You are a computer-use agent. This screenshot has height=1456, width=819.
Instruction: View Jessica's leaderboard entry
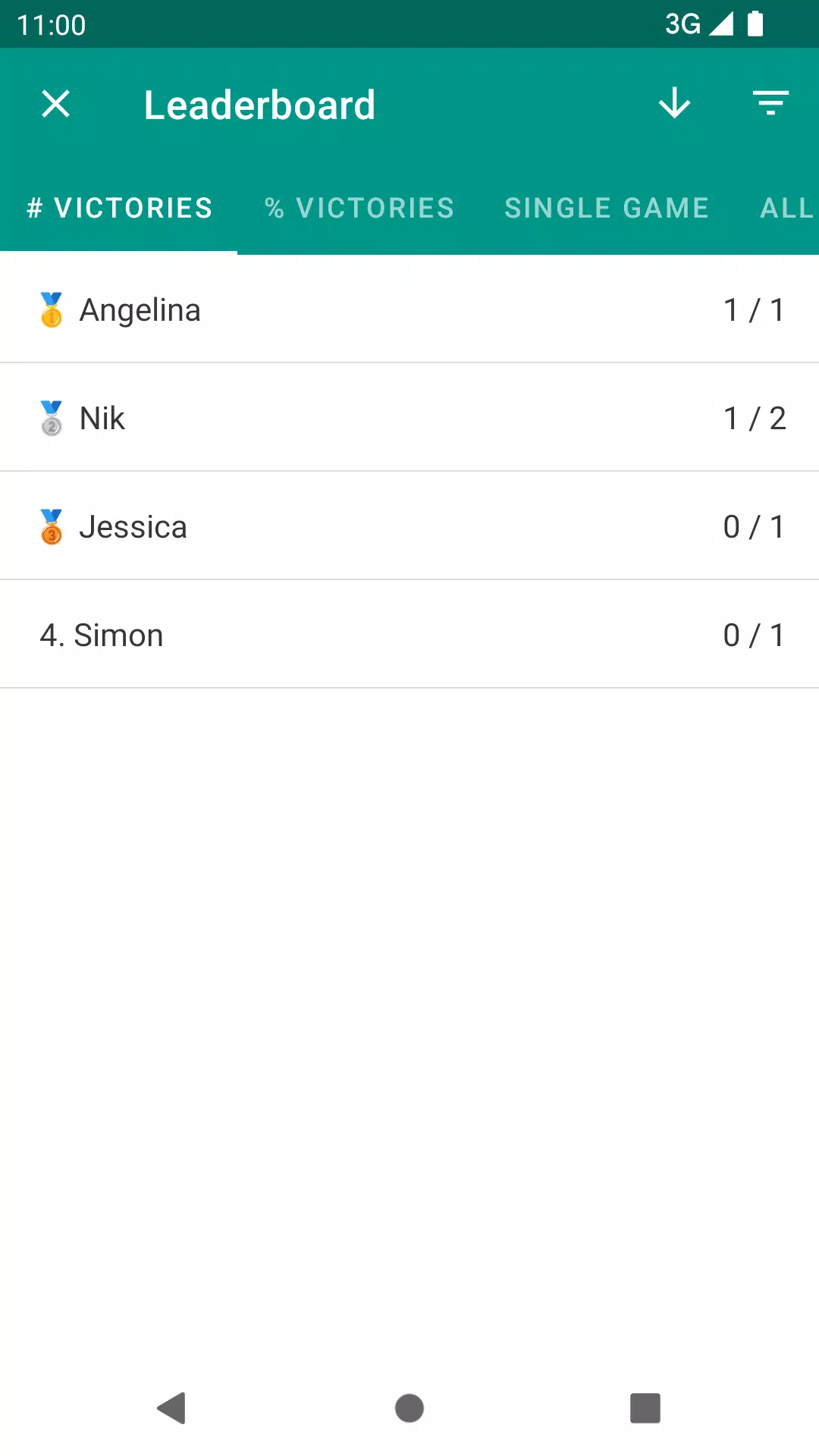click(x=409, y=526)
